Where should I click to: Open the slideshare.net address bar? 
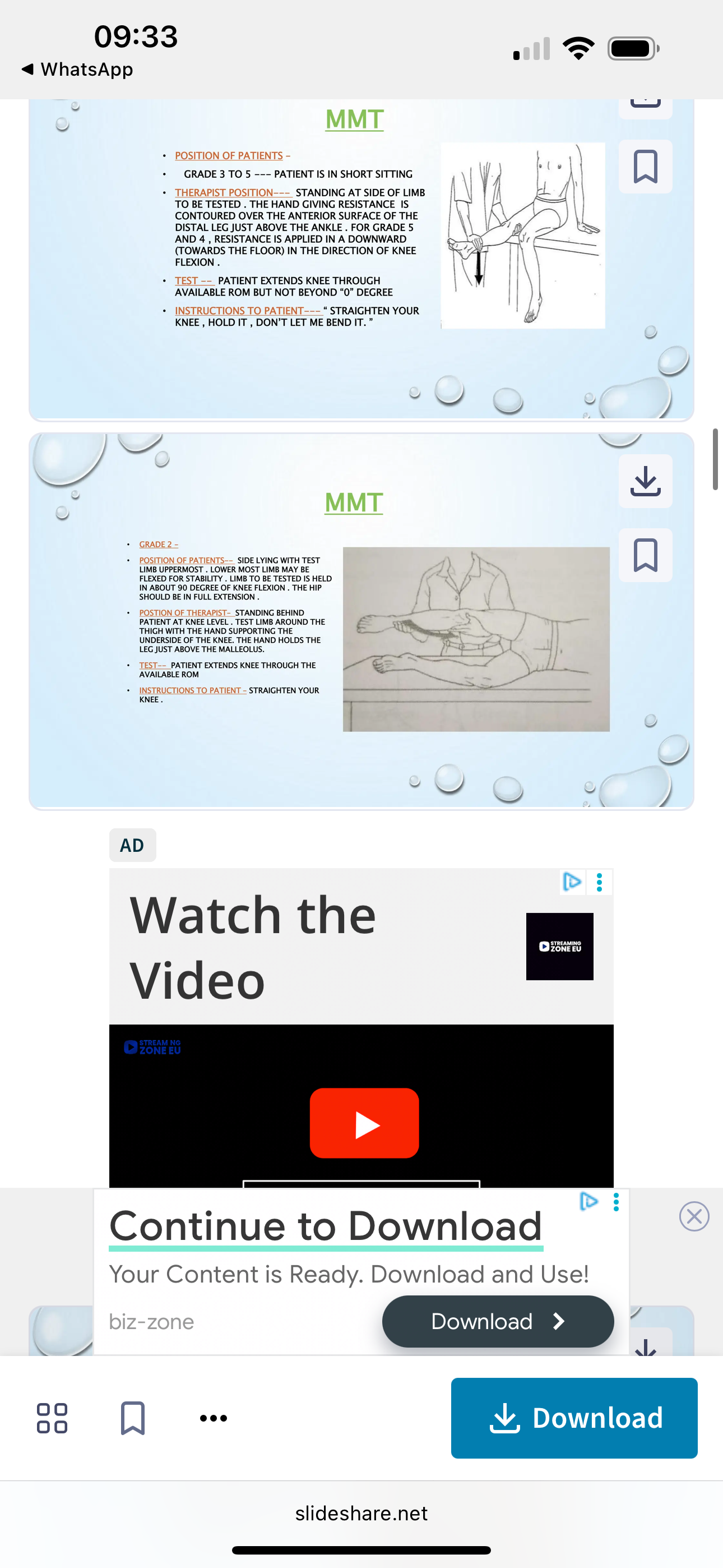pos(361,1513)
